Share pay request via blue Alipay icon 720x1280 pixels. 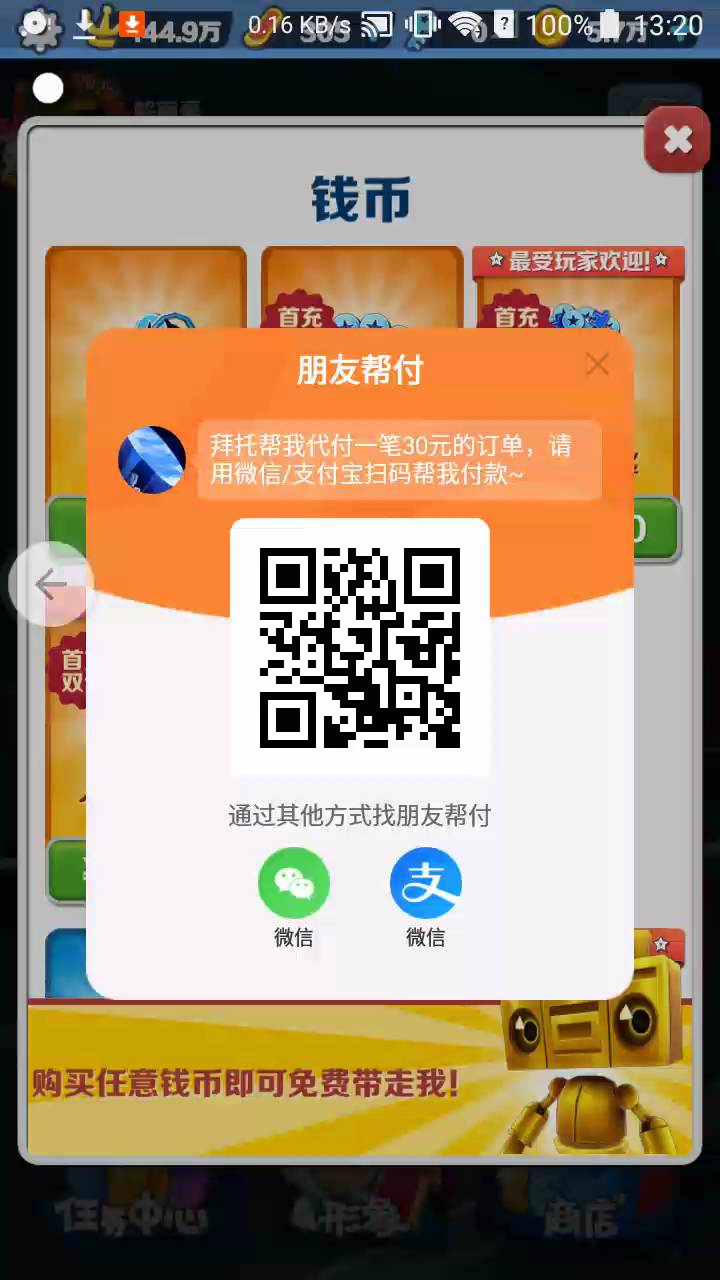[x=426, y=883]
